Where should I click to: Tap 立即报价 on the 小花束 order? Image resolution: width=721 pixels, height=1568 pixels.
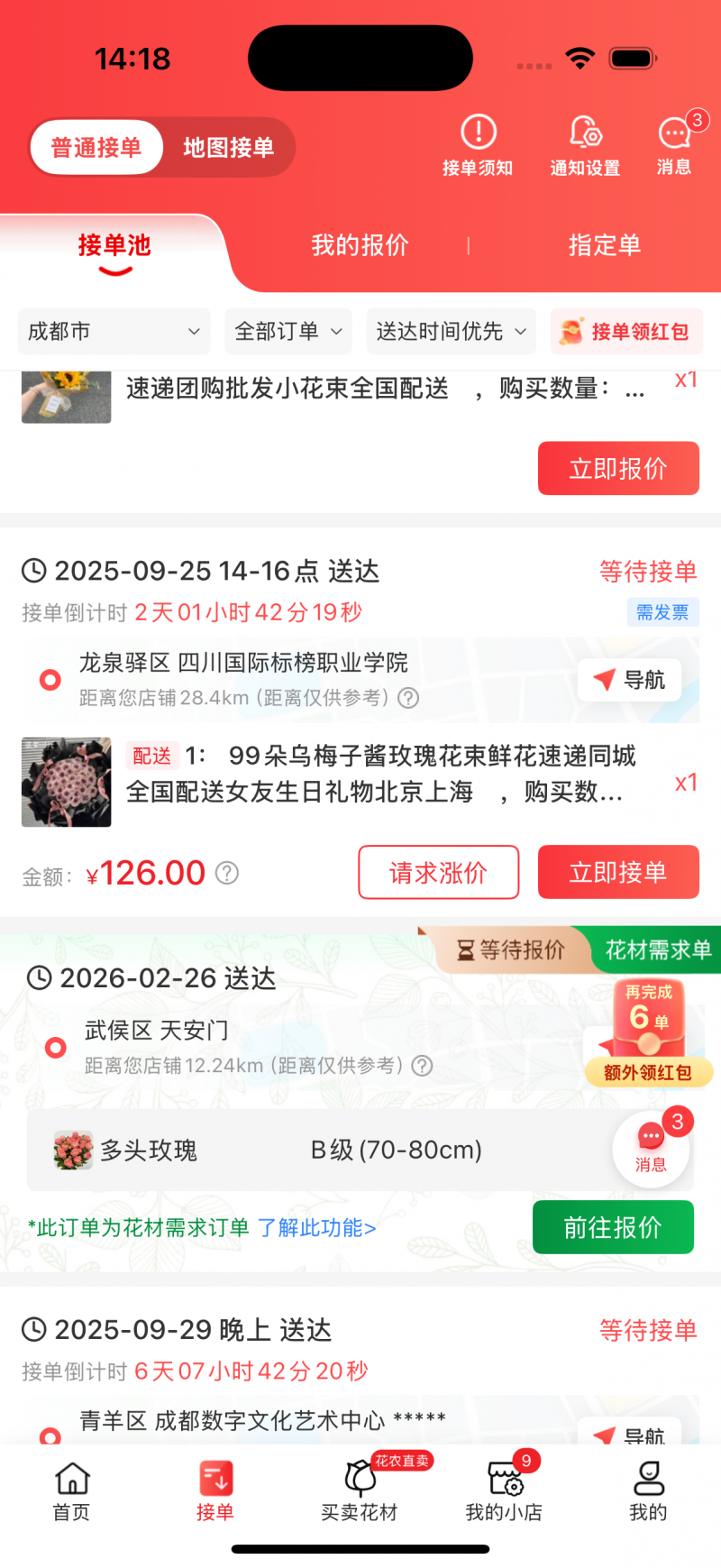pos(618,468)
